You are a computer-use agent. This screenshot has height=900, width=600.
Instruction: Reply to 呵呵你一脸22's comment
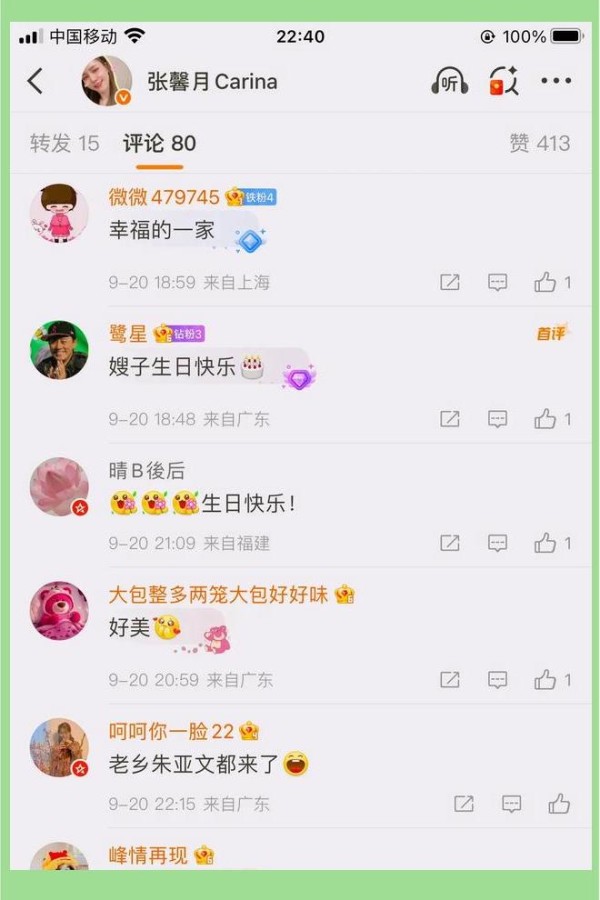point(511,804)
